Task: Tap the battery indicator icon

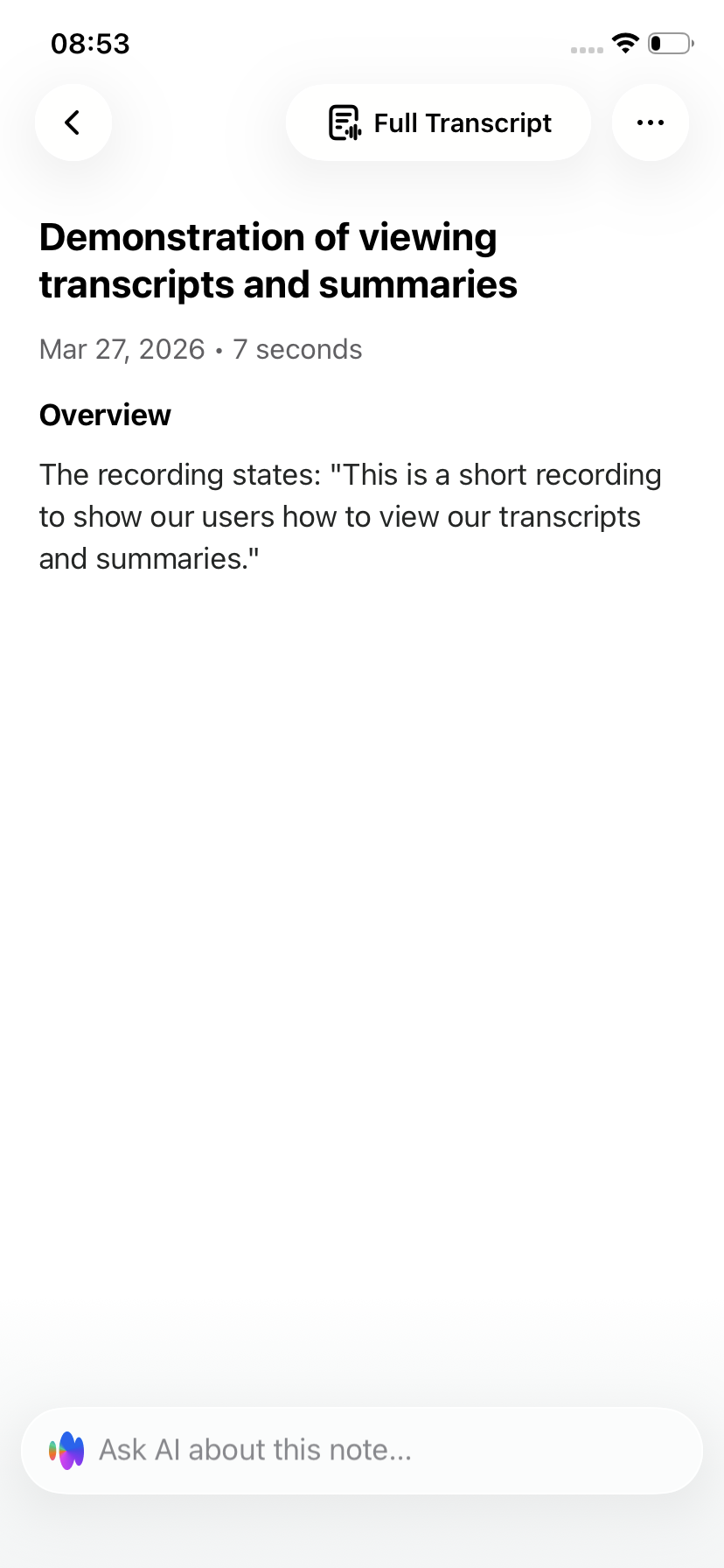Action: point(669,43)
